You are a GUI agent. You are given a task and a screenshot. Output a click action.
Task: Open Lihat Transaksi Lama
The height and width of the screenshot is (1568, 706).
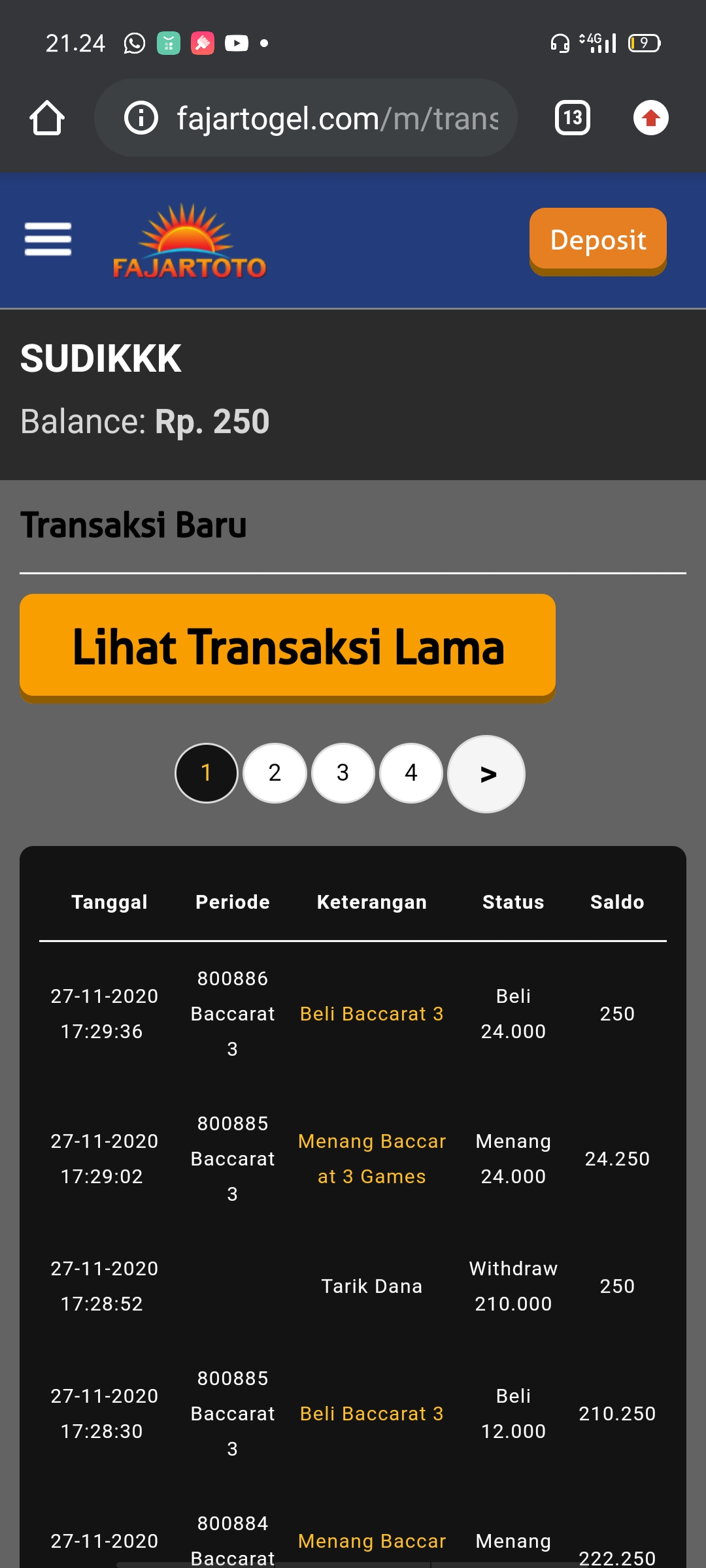[288, 647]
